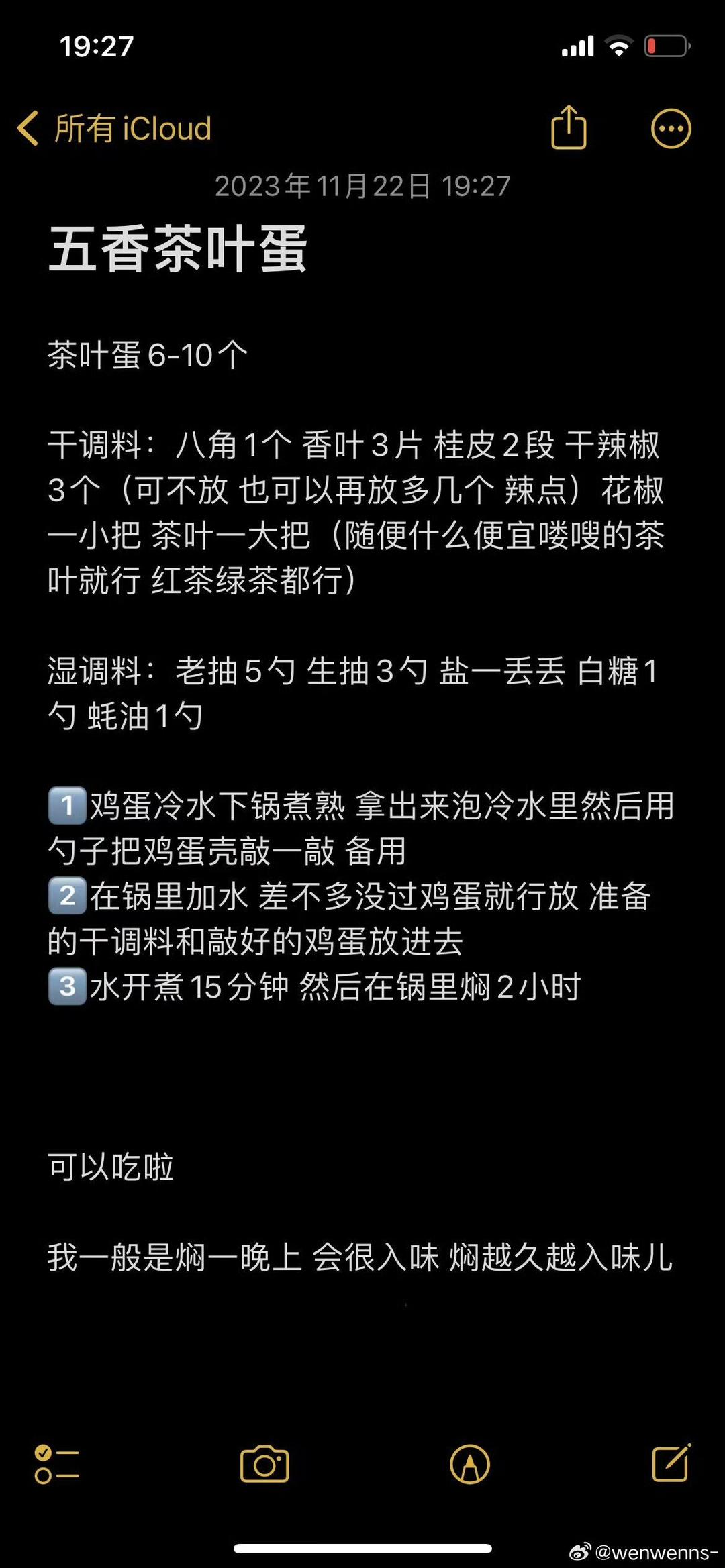Viewport: 725px width, 1568px height.
Task: Add a checklist to the note
Action: 56,1464
